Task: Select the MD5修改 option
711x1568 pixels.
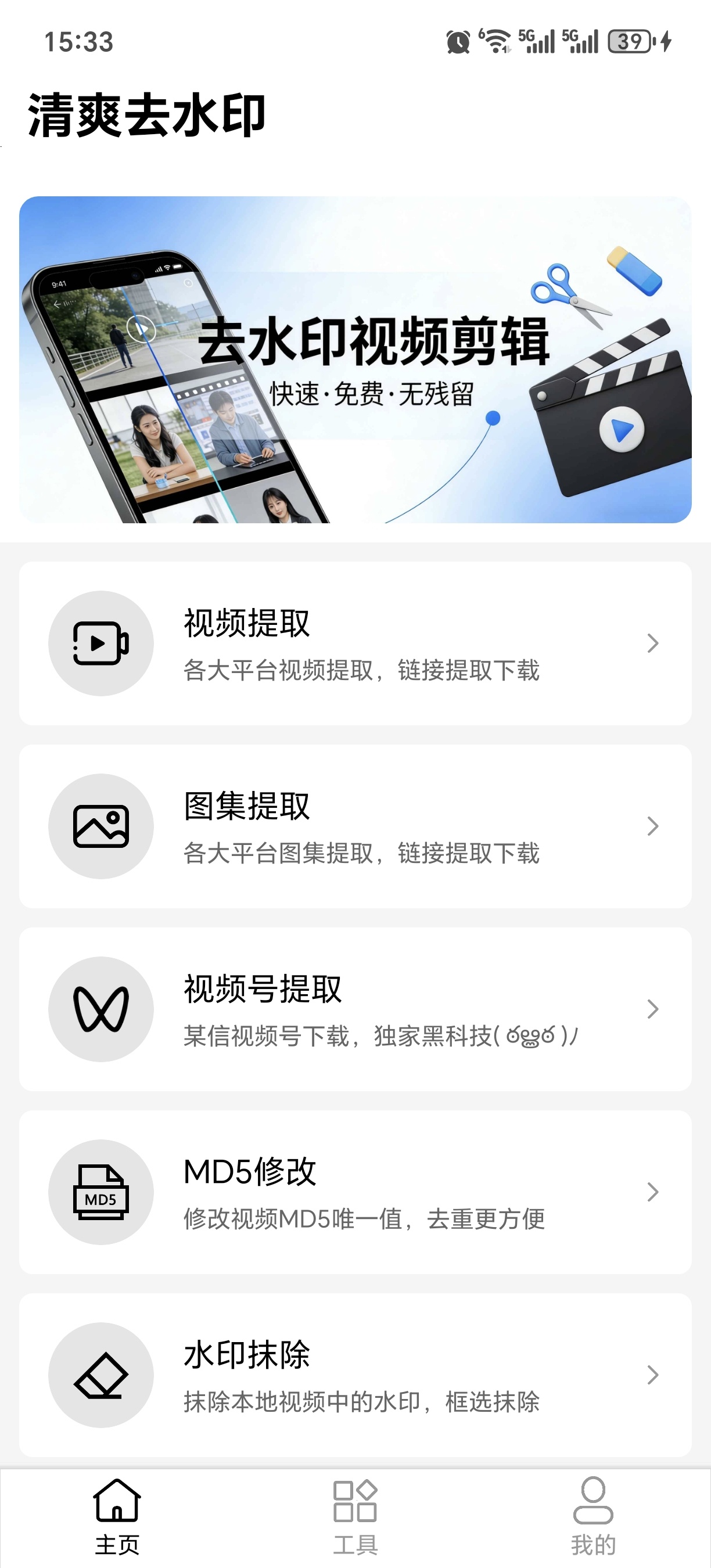Action: point(355,1192)
